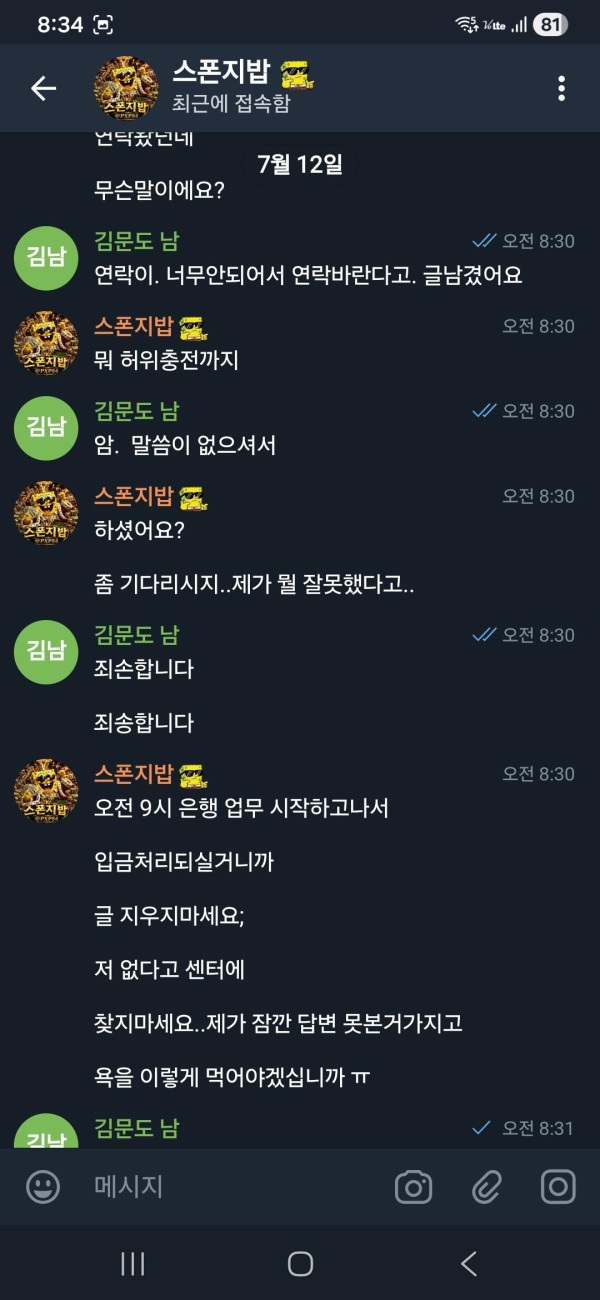The width and height of the screenshot is (600, 1300).
Task: Open the three-dot overflow menu
Action: point(561,88)
